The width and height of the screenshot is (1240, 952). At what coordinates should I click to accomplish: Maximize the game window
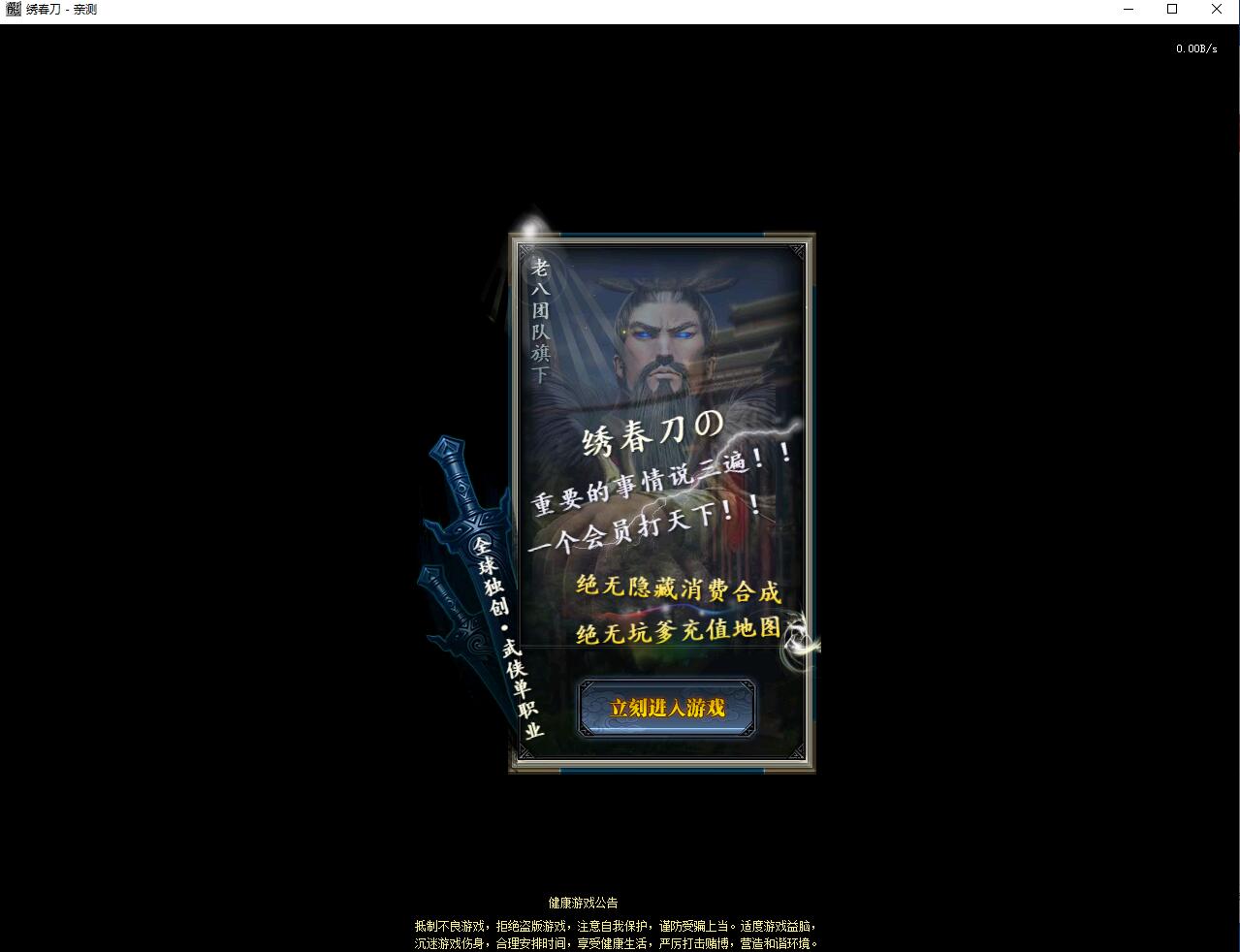pos(1172,10)
